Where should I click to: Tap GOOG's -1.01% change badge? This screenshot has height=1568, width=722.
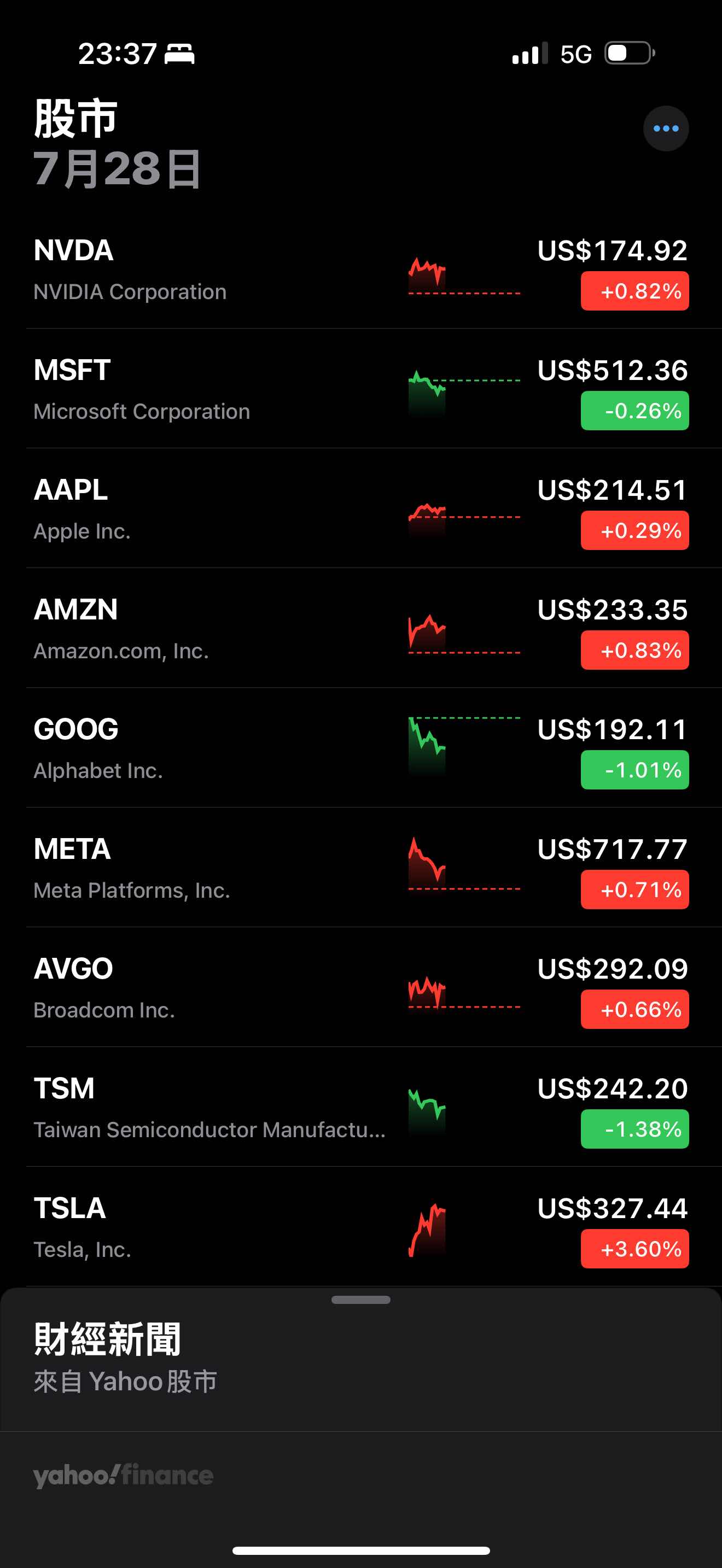point(634,770)
